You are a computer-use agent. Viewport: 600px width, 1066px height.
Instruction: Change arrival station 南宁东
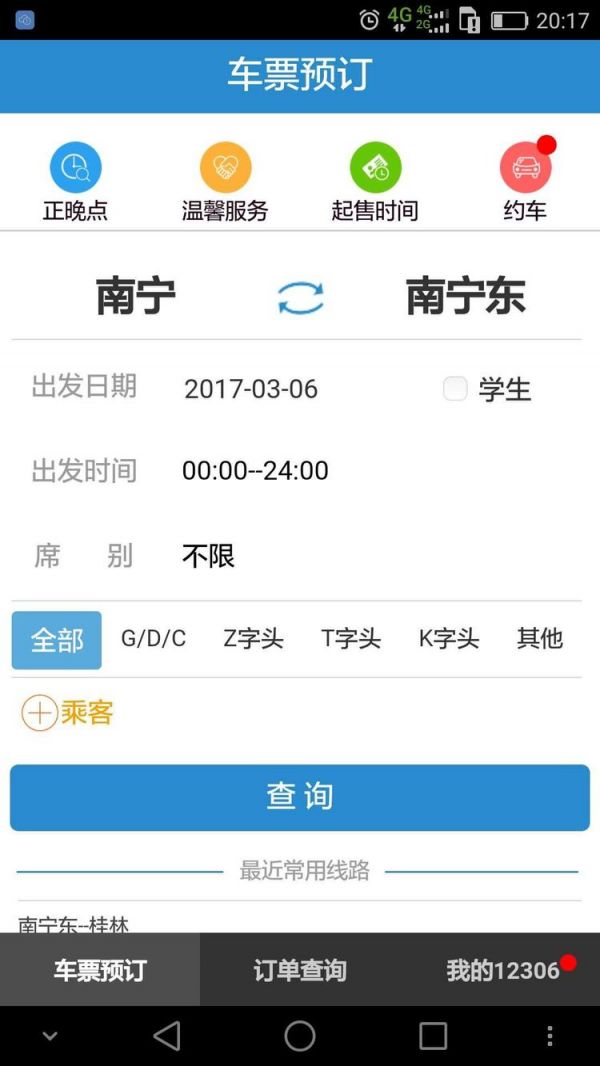point(465,297)
